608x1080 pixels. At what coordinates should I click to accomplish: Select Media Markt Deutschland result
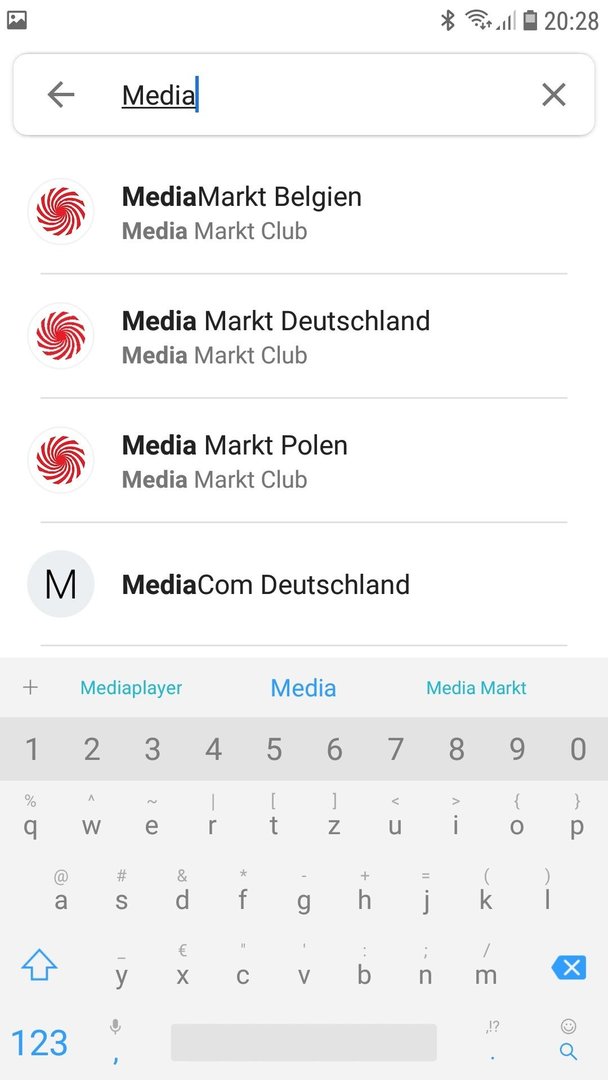(304, 336)
